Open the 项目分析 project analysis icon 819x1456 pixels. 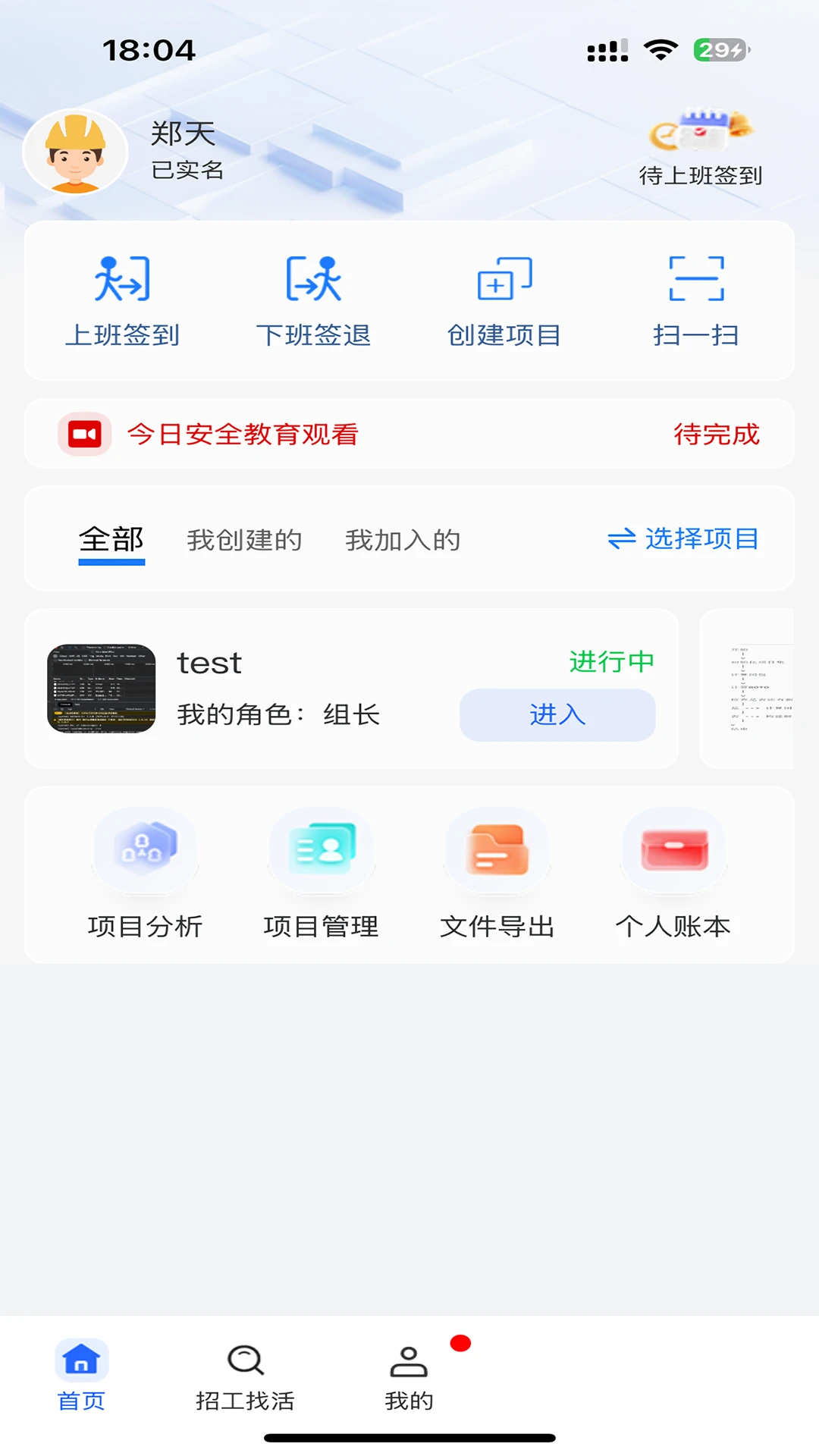pyautogui.click(x=145, y=850)
